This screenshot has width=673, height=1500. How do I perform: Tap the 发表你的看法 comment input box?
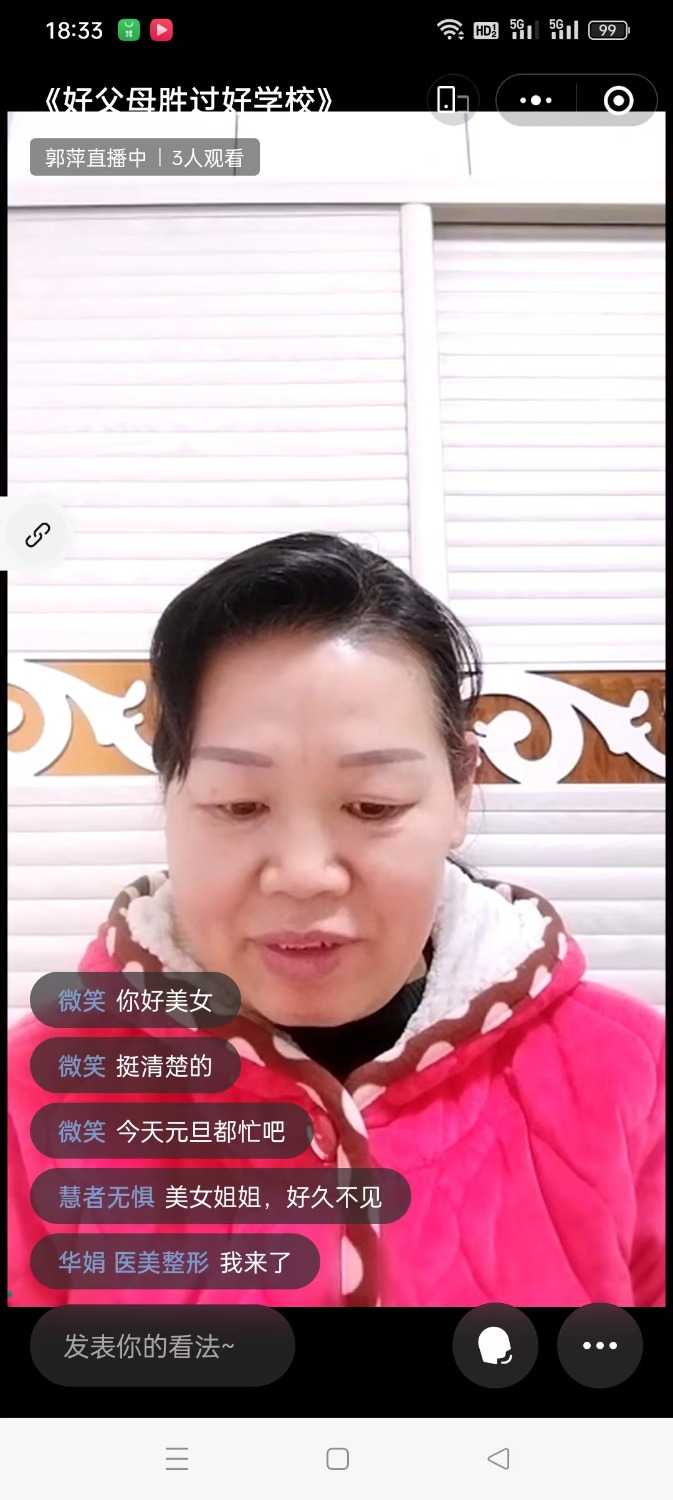pos(162,1346)
